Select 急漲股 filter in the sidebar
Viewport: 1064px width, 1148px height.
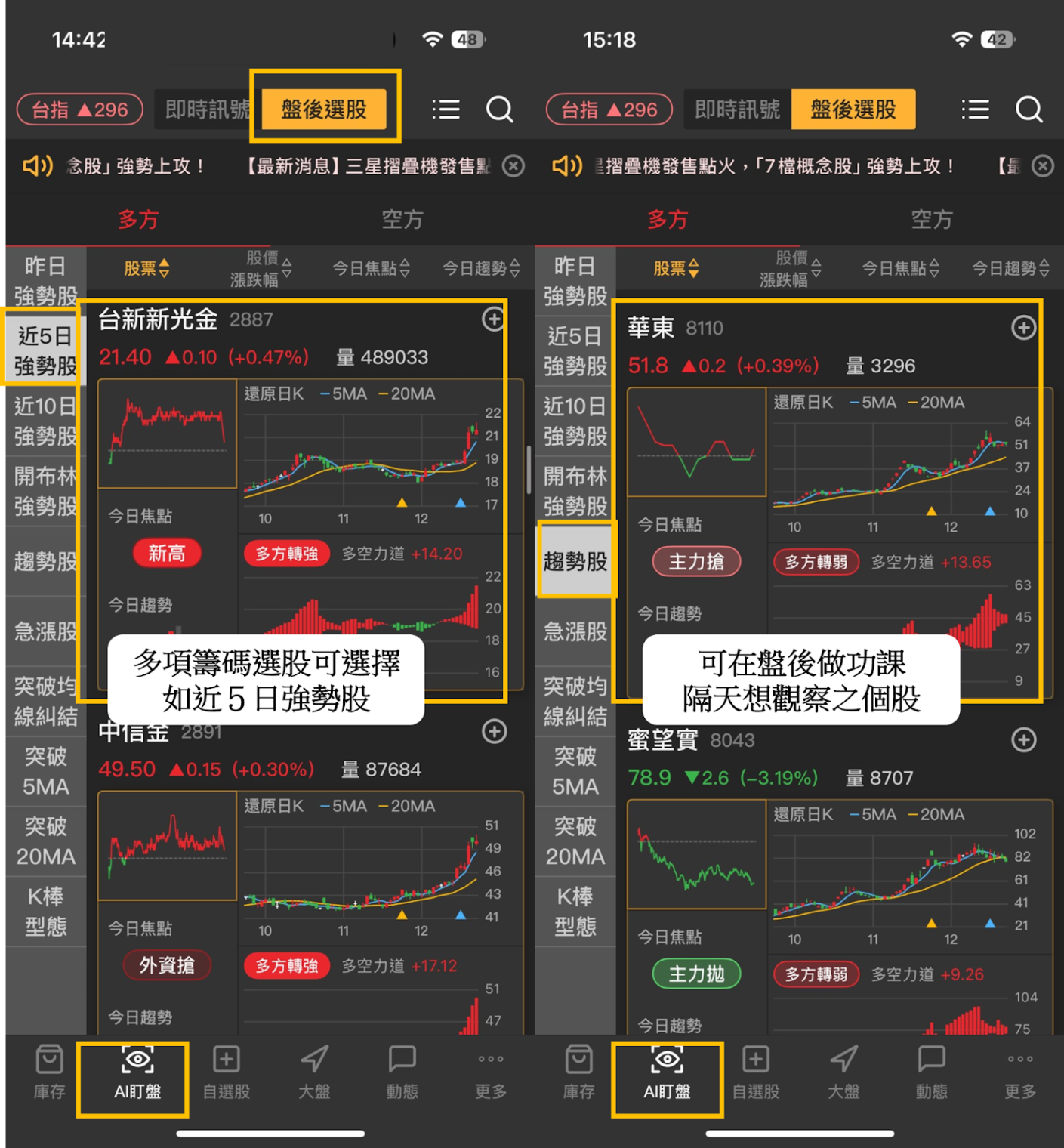click(x=43, y=633)
